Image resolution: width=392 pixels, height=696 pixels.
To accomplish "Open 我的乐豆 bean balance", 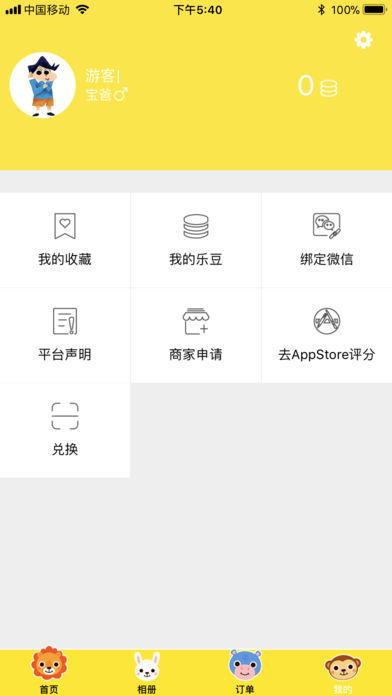I will tap(196, 240).
